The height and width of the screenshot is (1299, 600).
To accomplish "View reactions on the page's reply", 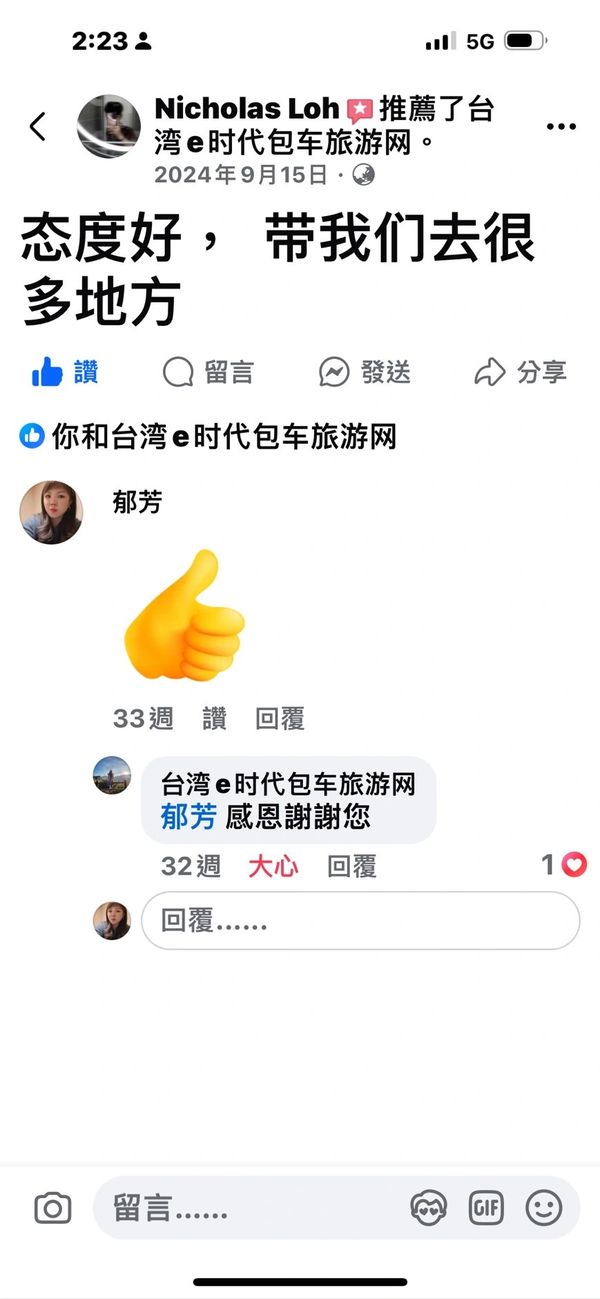I will (x=564, y=865).
